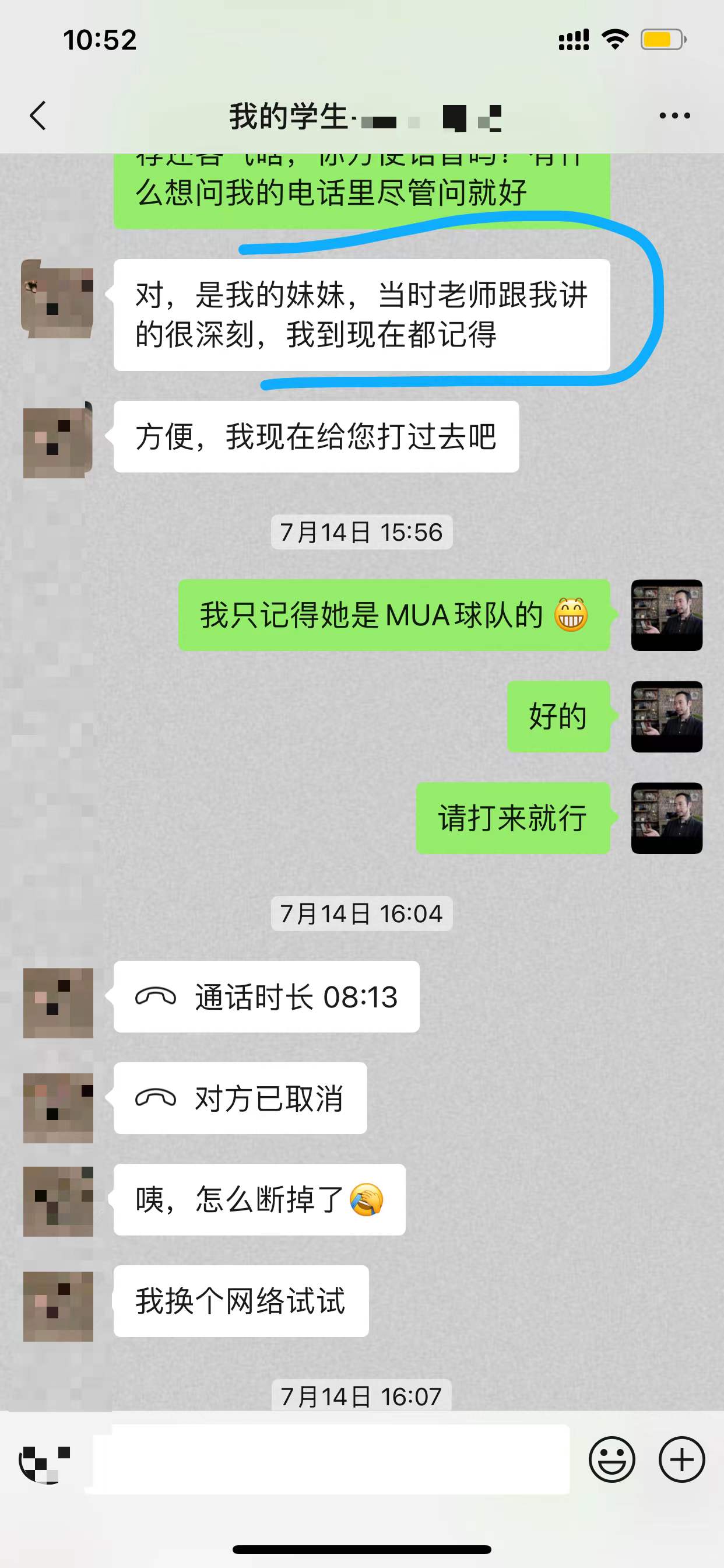
Task: Go back to the chat list
Action: (38, 116)
